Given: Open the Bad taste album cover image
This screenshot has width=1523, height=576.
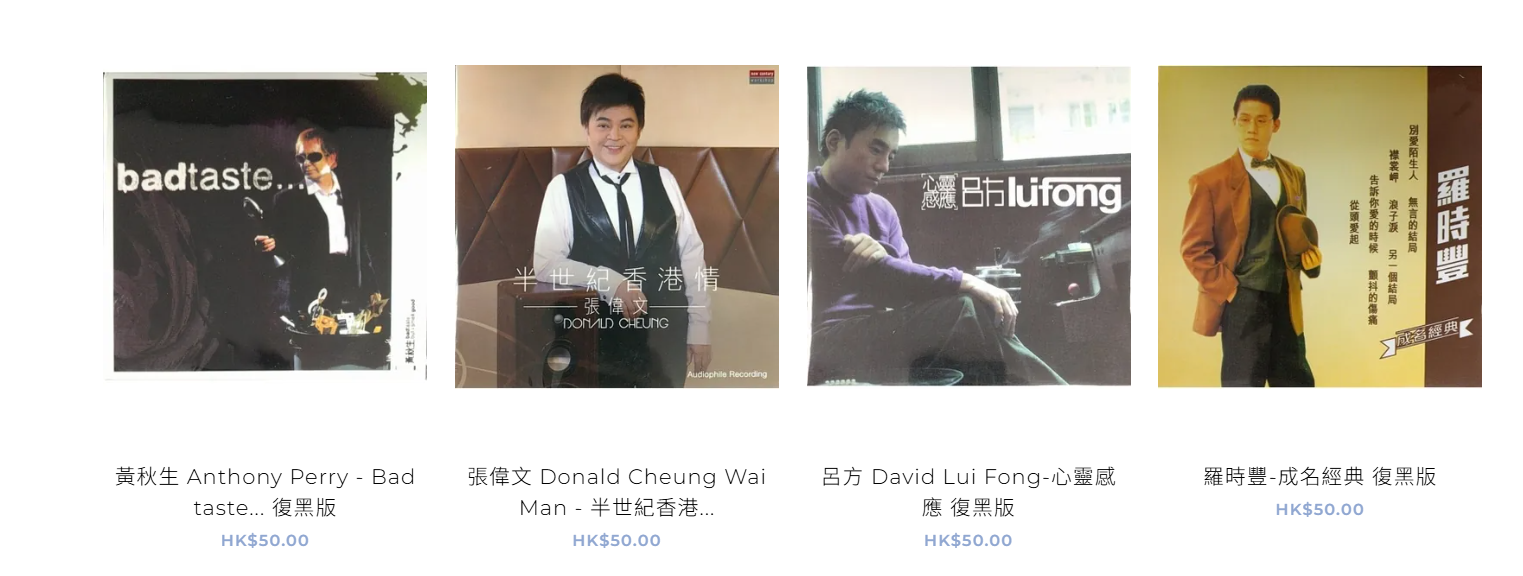Looking at the screenshot, I should pos(265,225).
